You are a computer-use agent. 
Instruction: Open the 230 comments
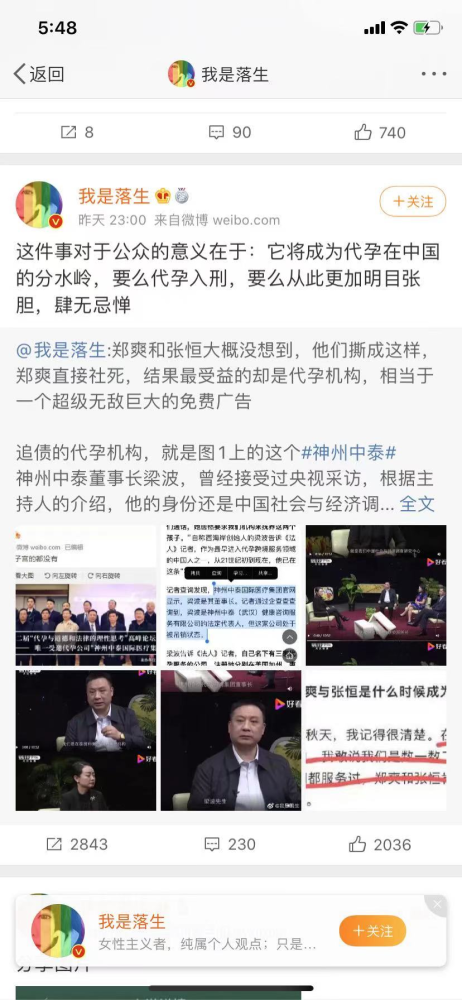[x=230, y=844]
